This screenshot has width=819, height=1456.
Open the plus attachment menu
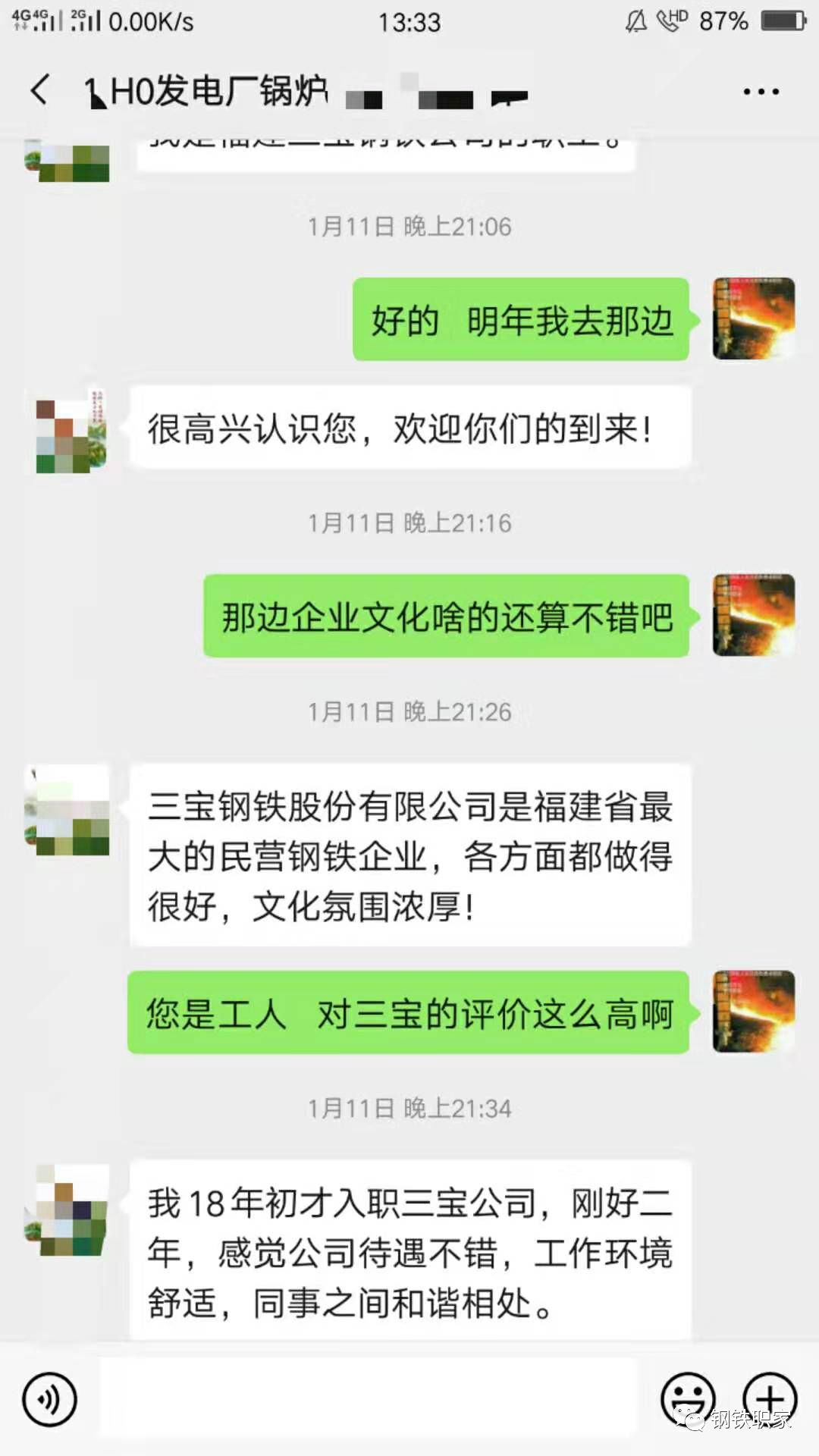(x=770, y=1398)
